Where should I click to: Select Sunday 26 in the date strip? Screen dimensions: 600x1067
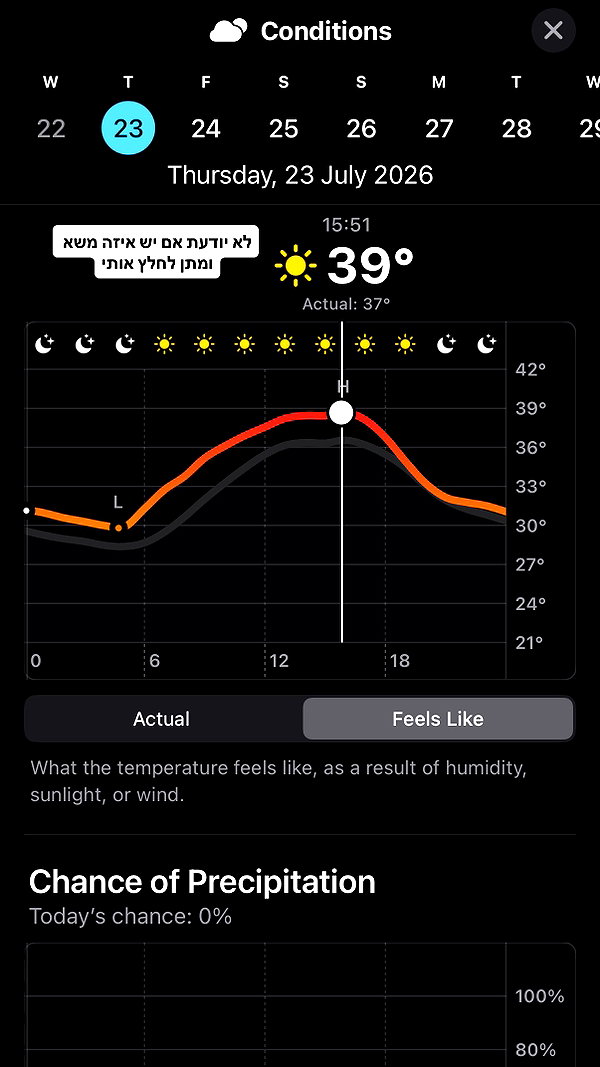click(x=361, y=128)
